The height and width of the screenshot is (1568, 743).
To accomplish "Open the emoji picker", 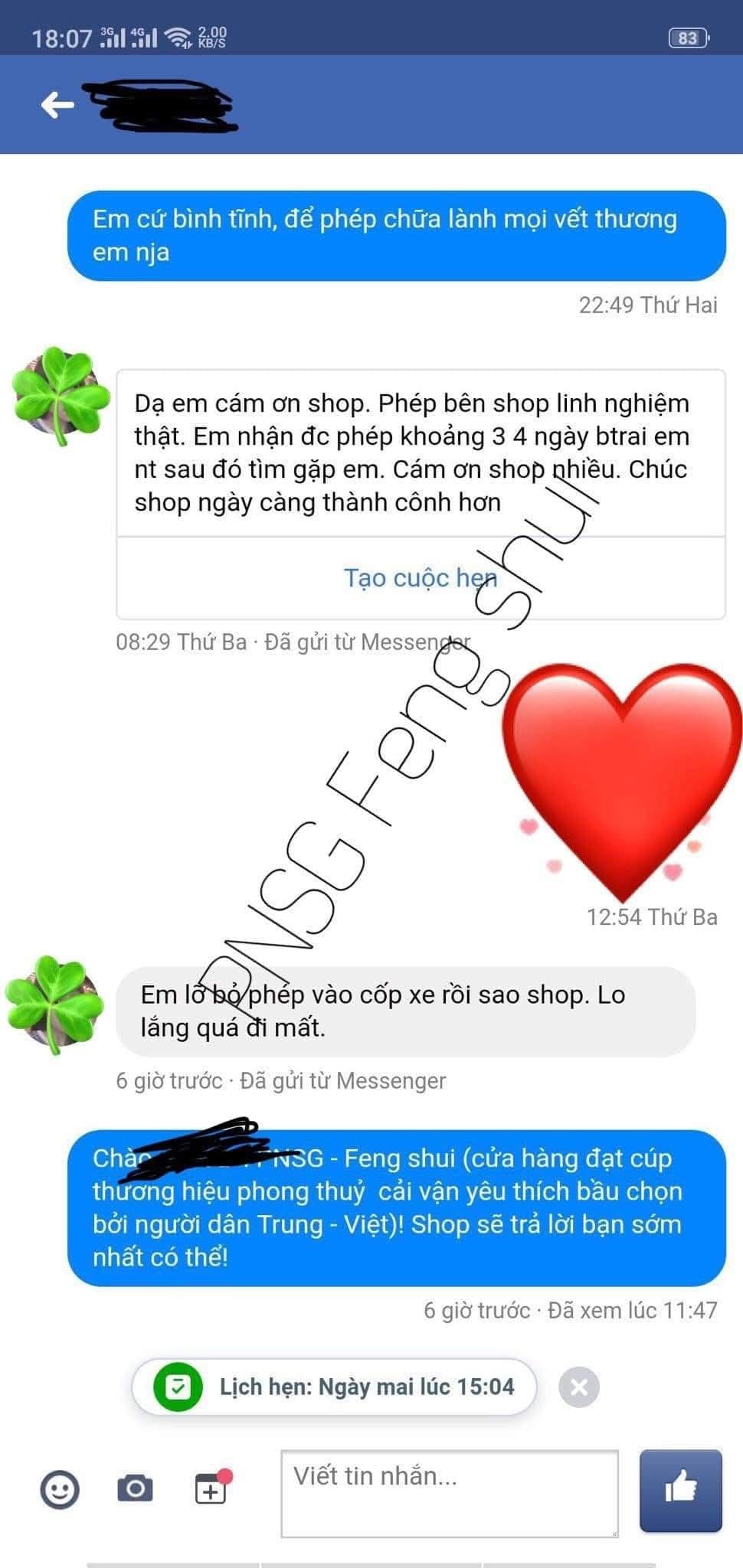I will coord(60,1489).
